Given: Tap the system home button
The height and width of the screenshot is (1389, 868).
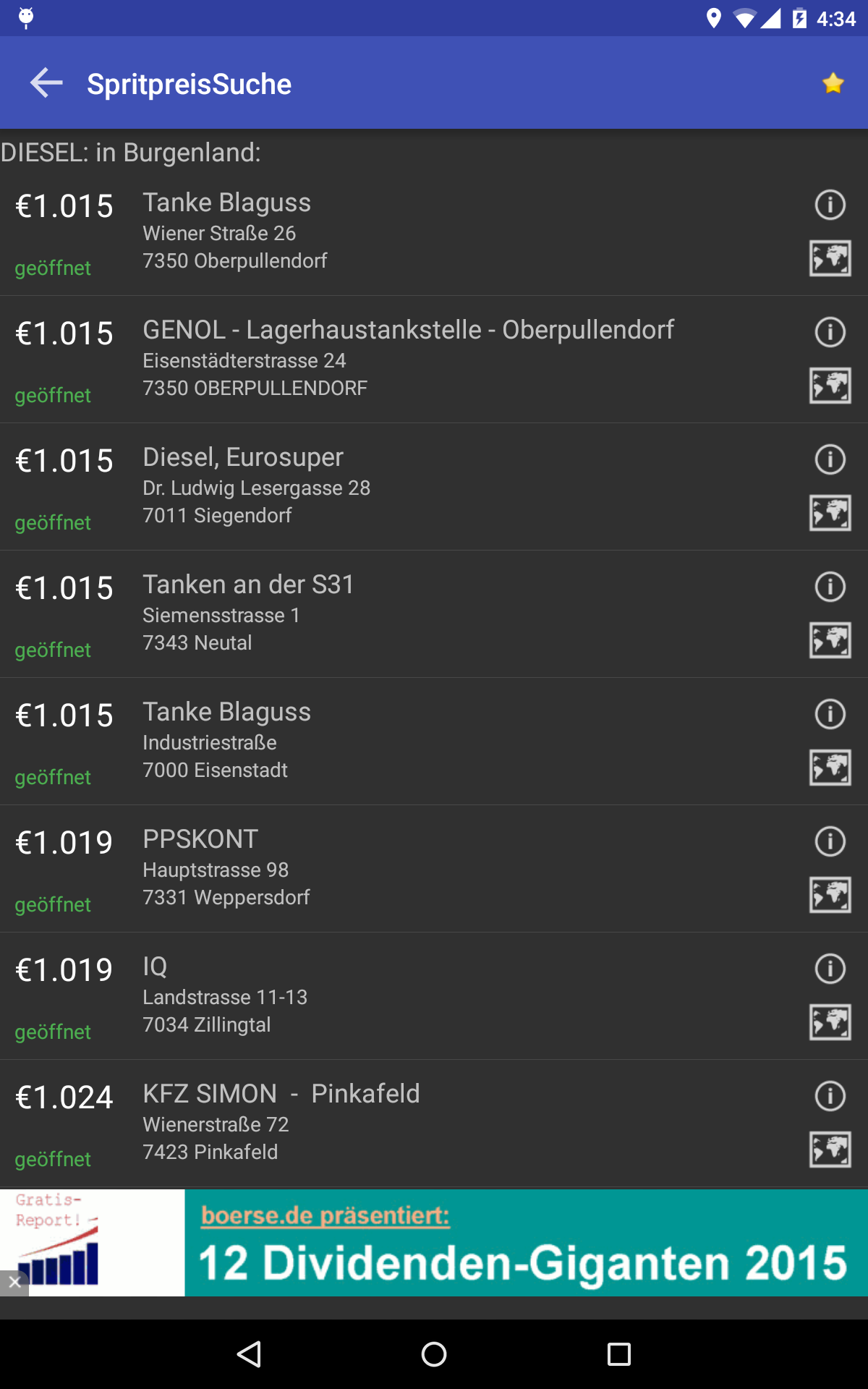Looking at the screenshot, I should (434, 1354).
